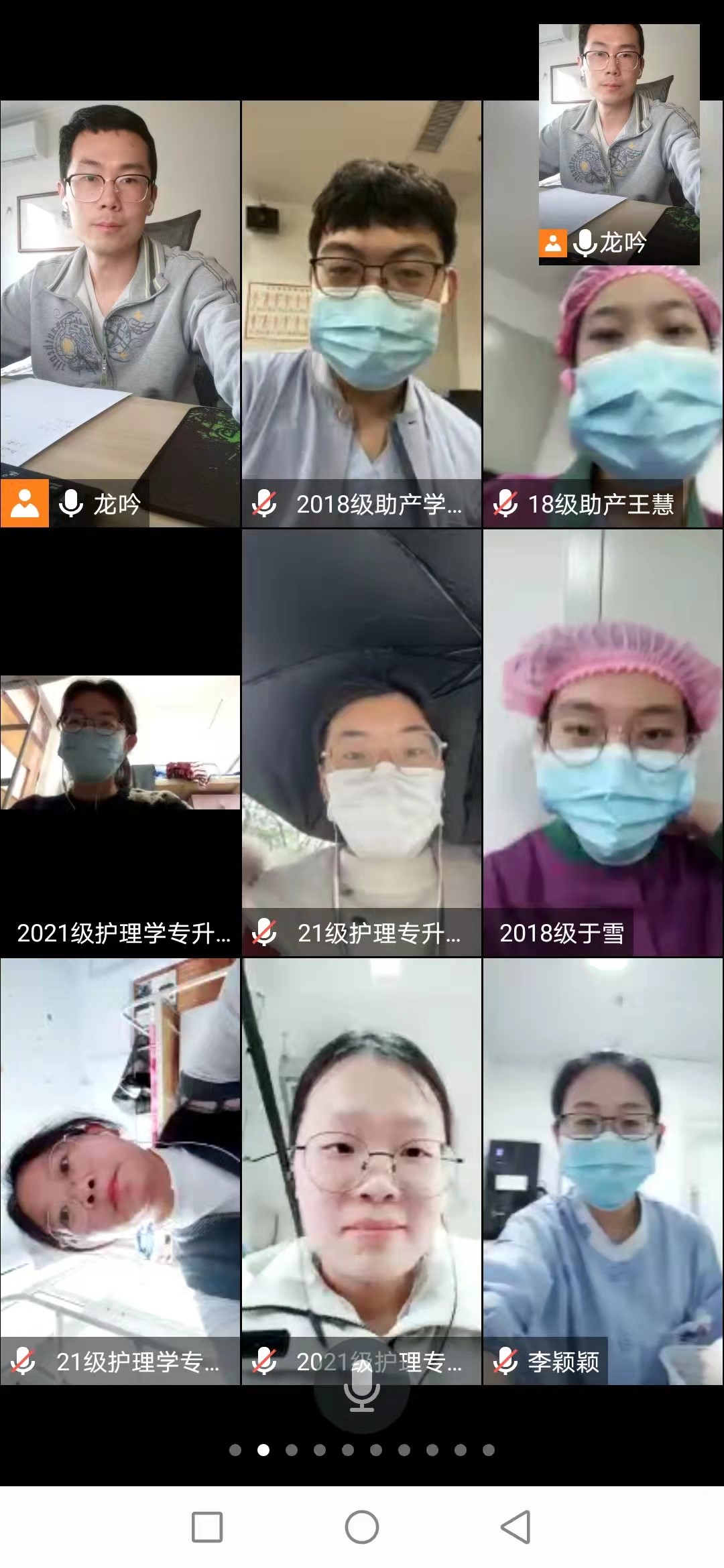Open 李颖颖's video tile
724x1568 pixels.
click(603, 1171)
